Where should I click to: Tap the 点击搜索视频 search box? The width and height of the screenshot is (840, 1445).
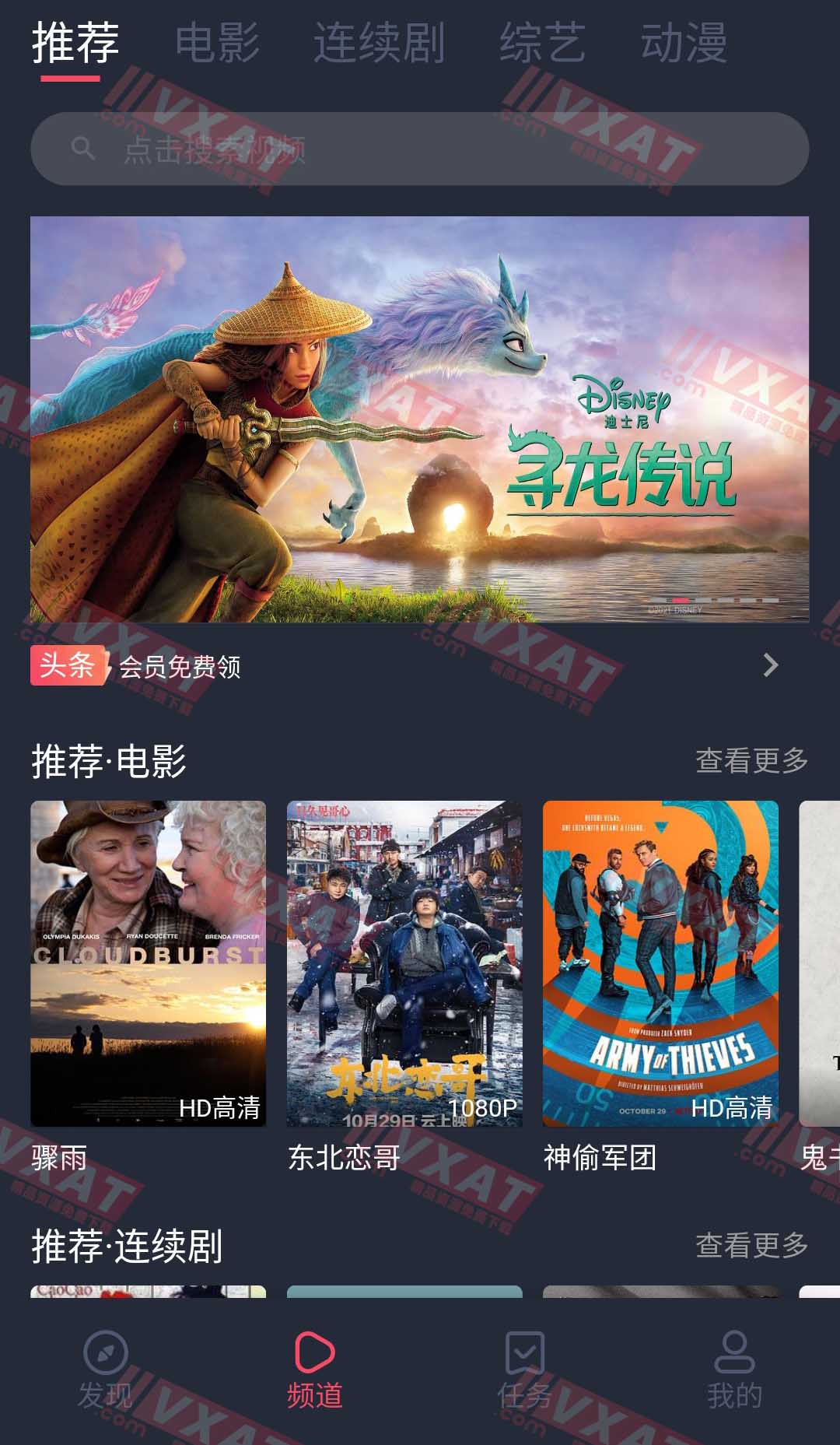tap(419, 149)
